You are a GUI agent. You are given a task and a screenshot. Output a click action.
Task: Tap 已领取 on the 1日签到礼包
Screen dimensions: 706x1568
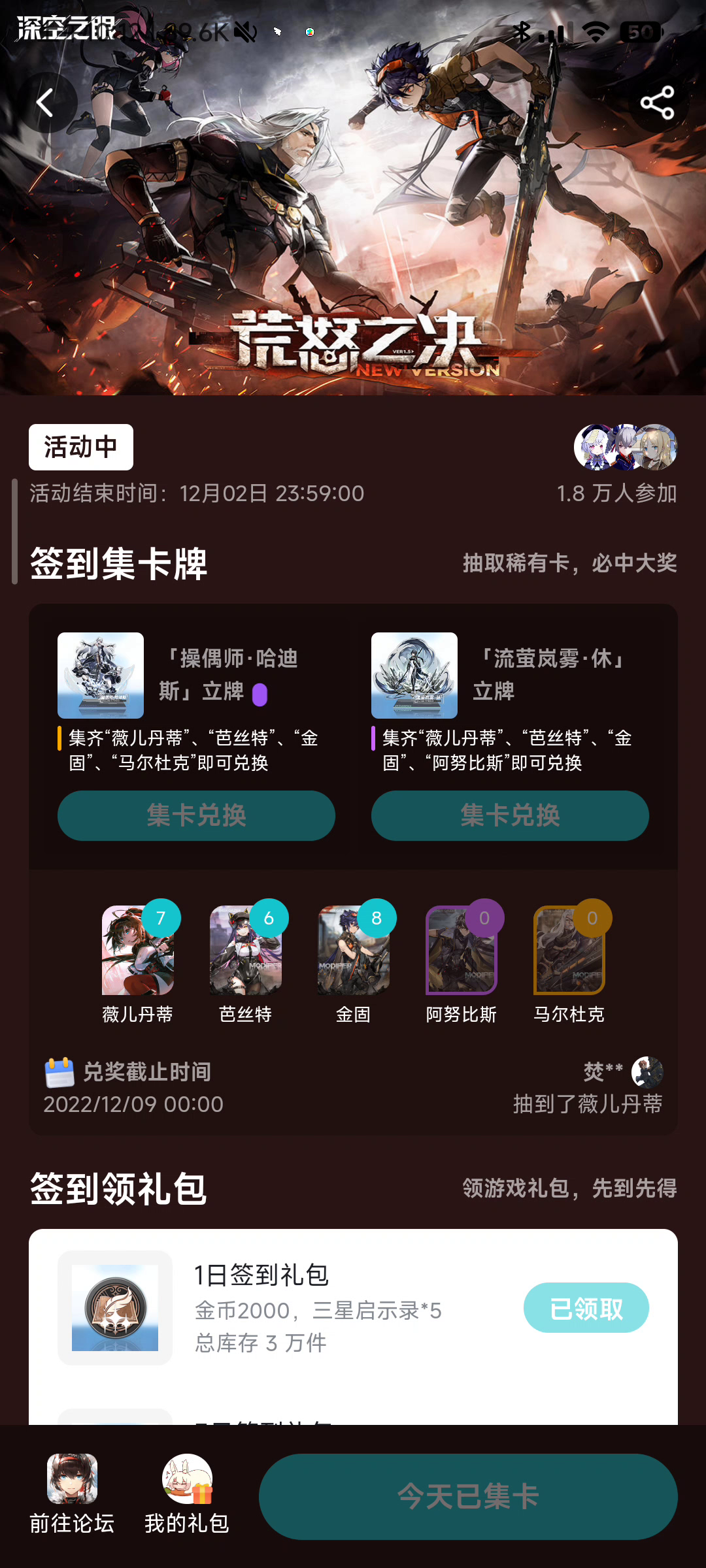click(x=586, y=1307)
